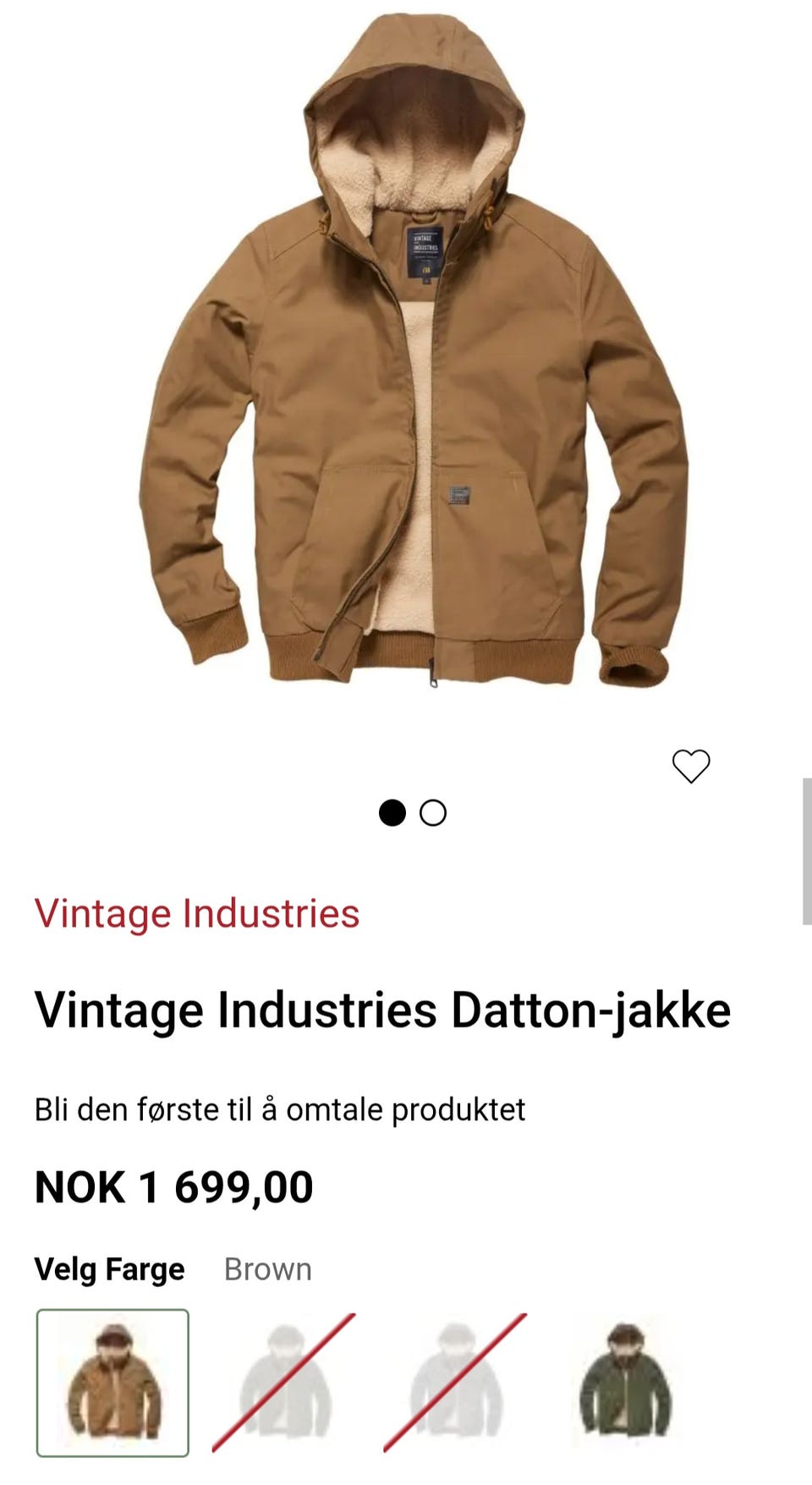Click the review link to rate the product
The height and width of the screenshot is (1485, 812).
pos(280,1107)
